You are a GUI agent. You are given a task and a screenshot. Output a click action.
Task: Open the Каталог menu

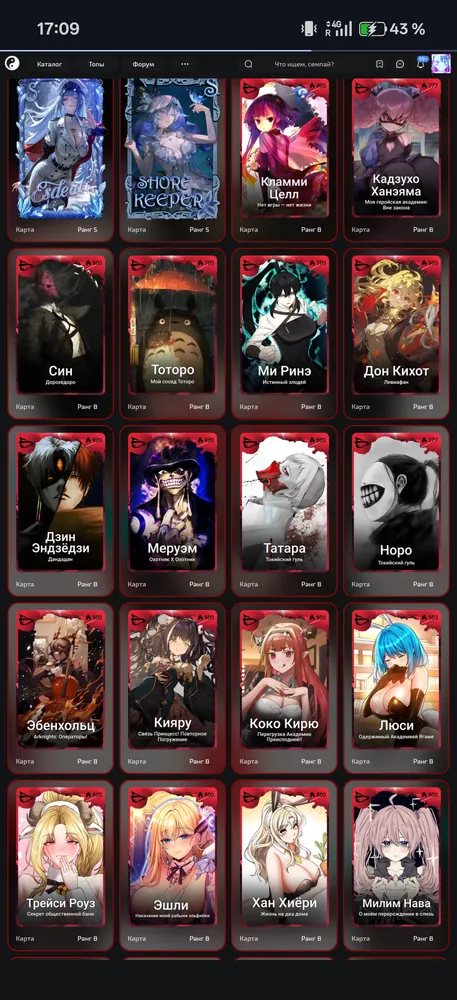[x=49, y=64]
